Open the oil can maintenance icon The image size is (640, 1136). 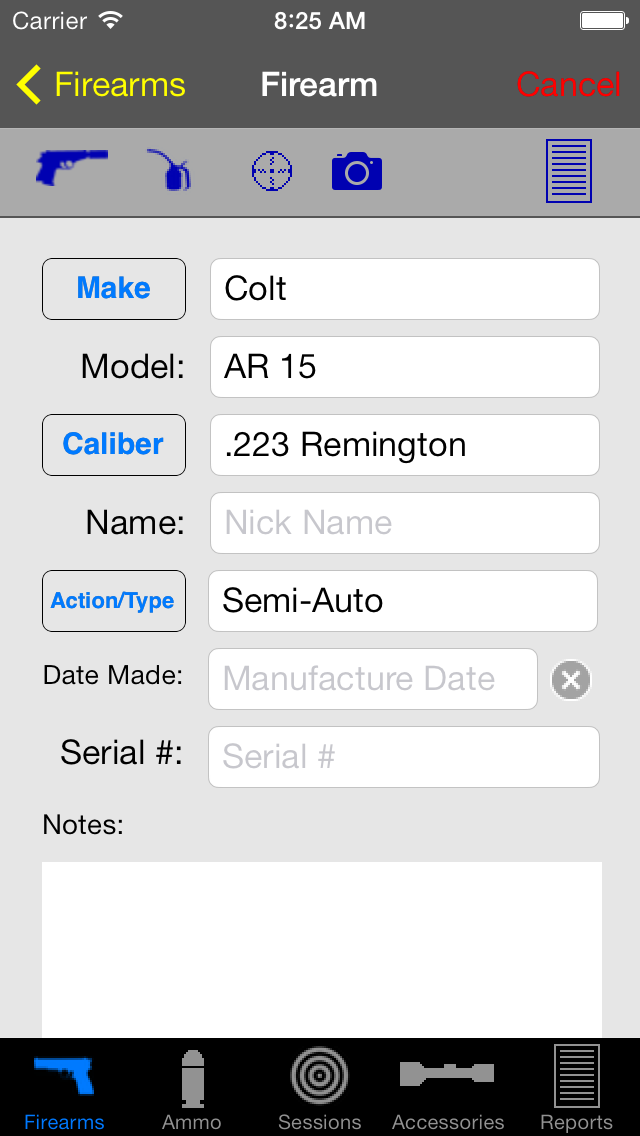click(x=171, y=170)
